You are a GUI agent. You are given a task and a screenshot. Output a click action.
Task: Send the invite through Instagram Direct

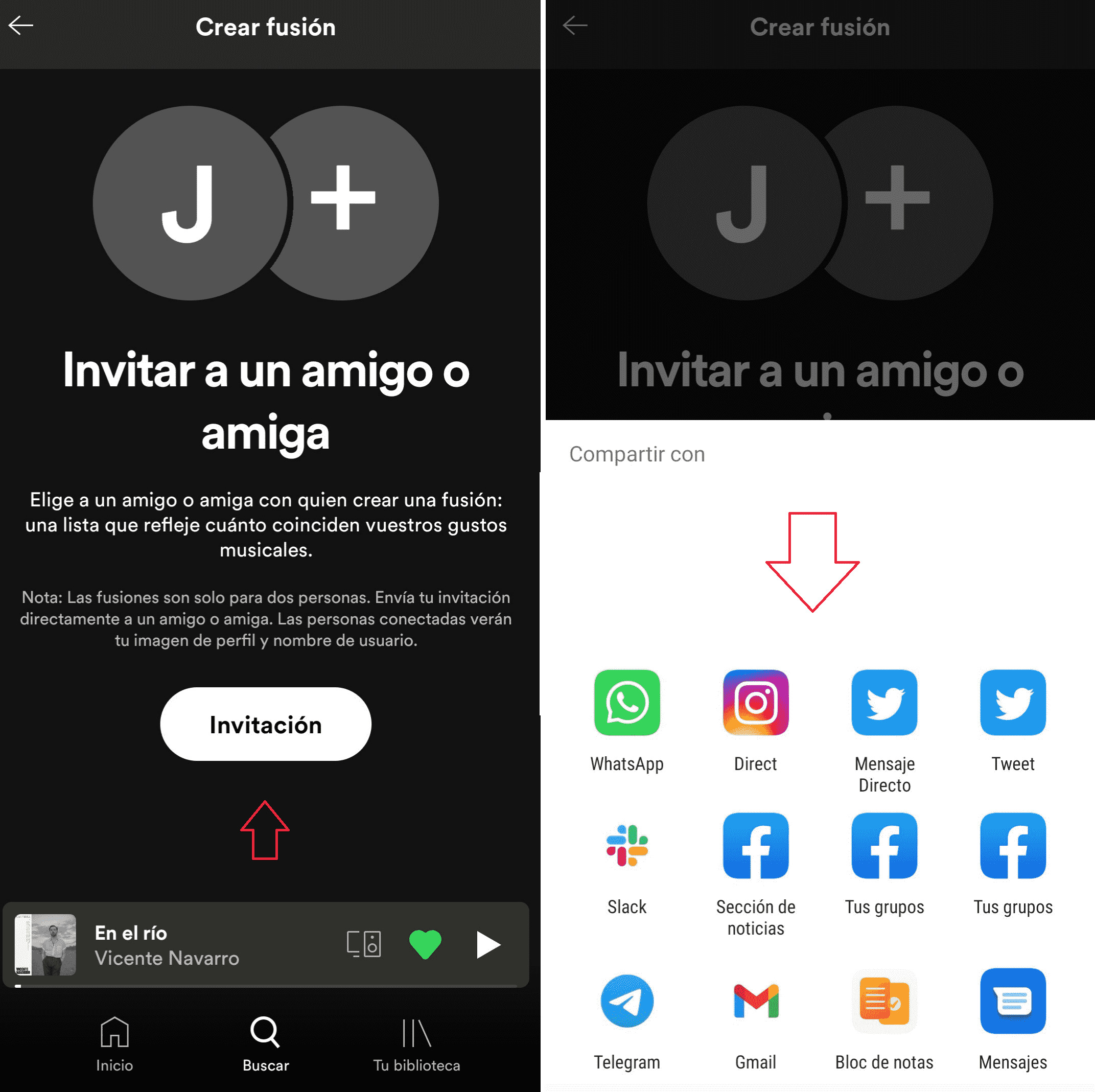pyautogui.click(x=756, y=703)
